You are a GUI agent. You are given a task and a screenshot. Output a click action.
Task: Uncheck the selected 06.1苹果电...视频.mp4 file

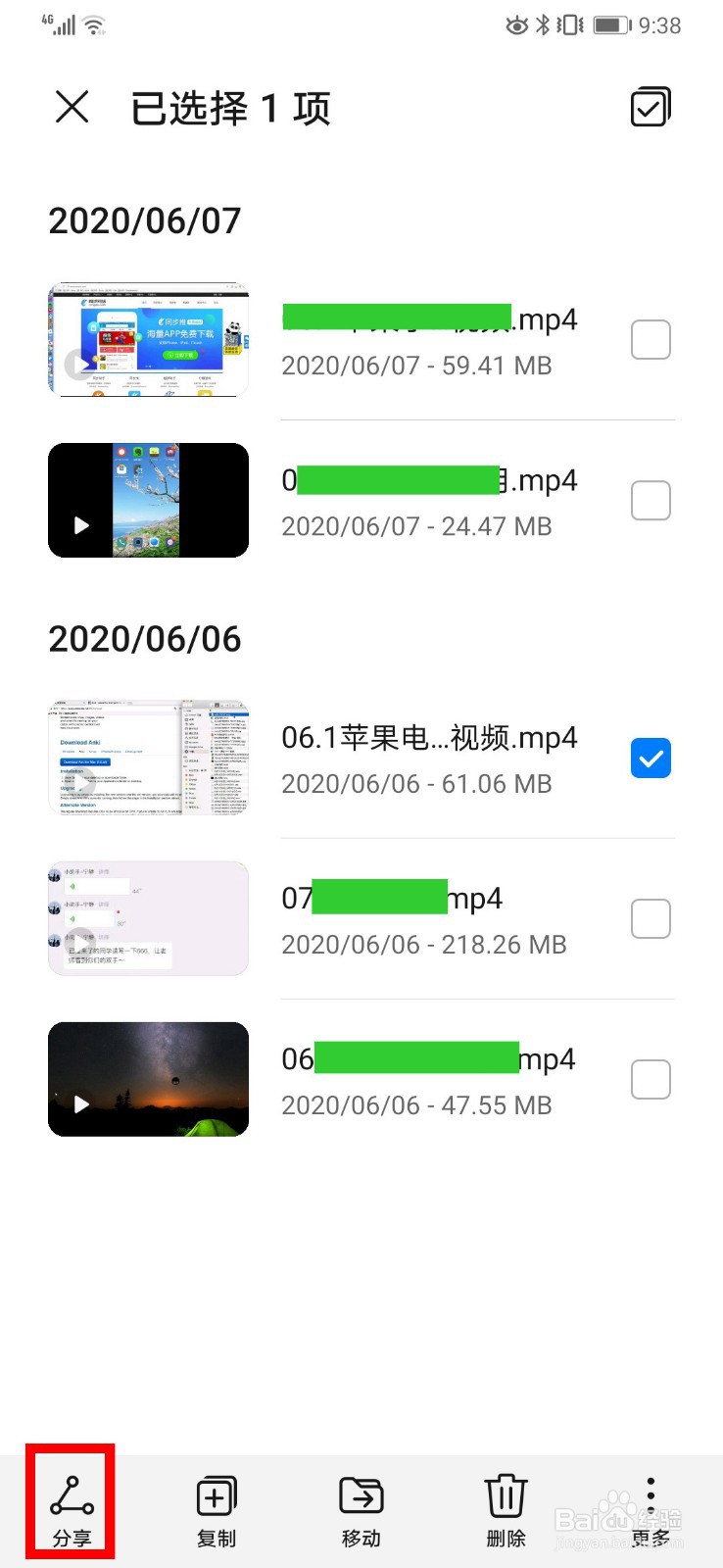click(x=651, y=758)
